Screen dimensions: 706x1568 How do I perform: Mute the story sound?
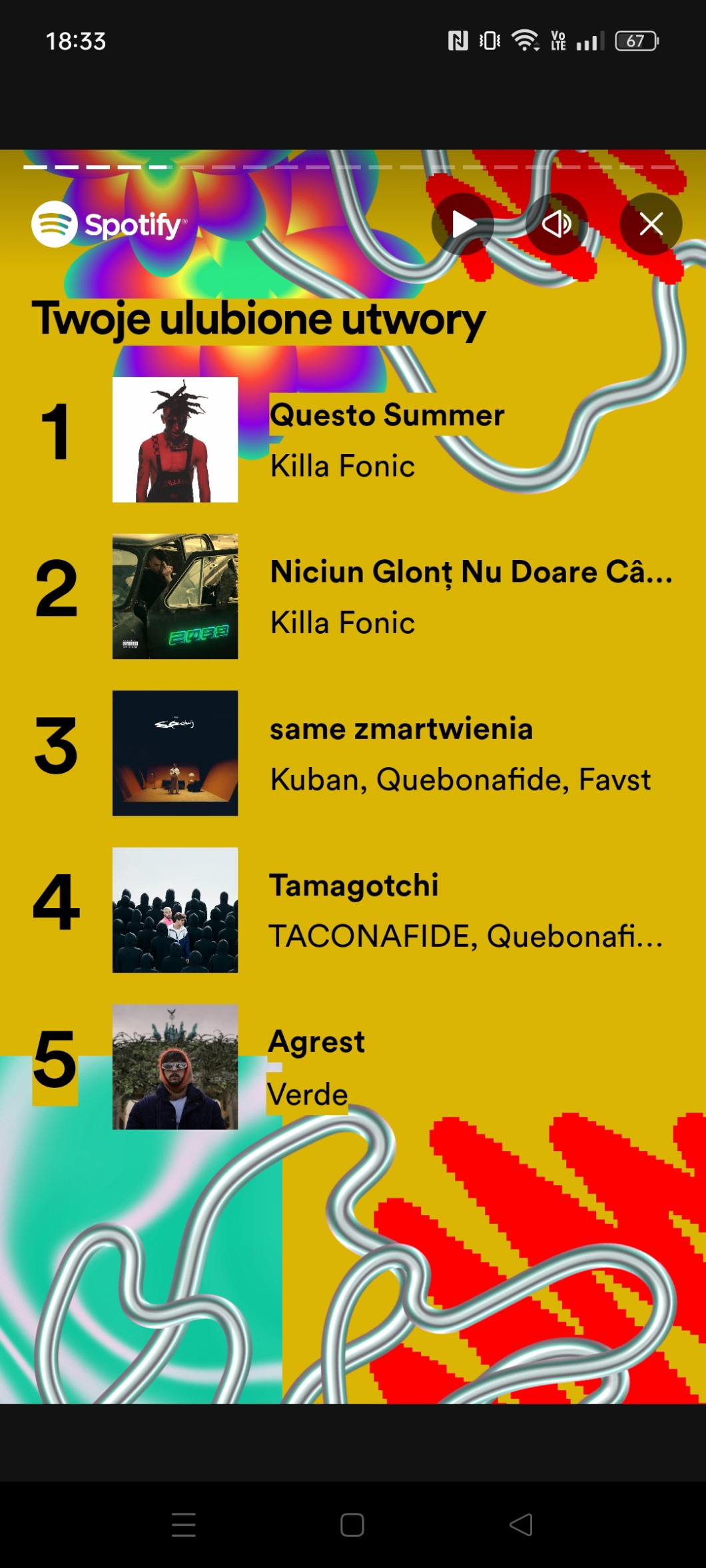pos(557,224)
